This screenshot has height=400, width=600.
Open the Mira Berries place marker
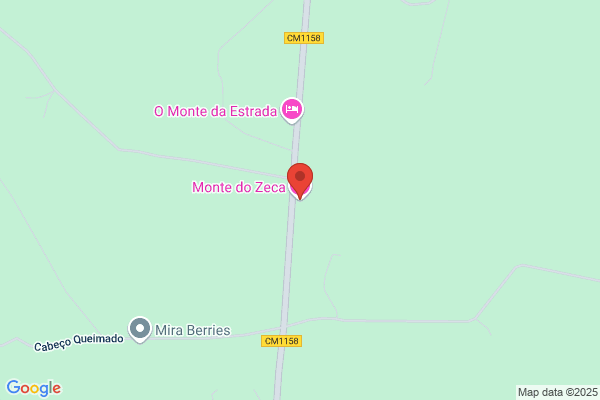coord(141,328)
